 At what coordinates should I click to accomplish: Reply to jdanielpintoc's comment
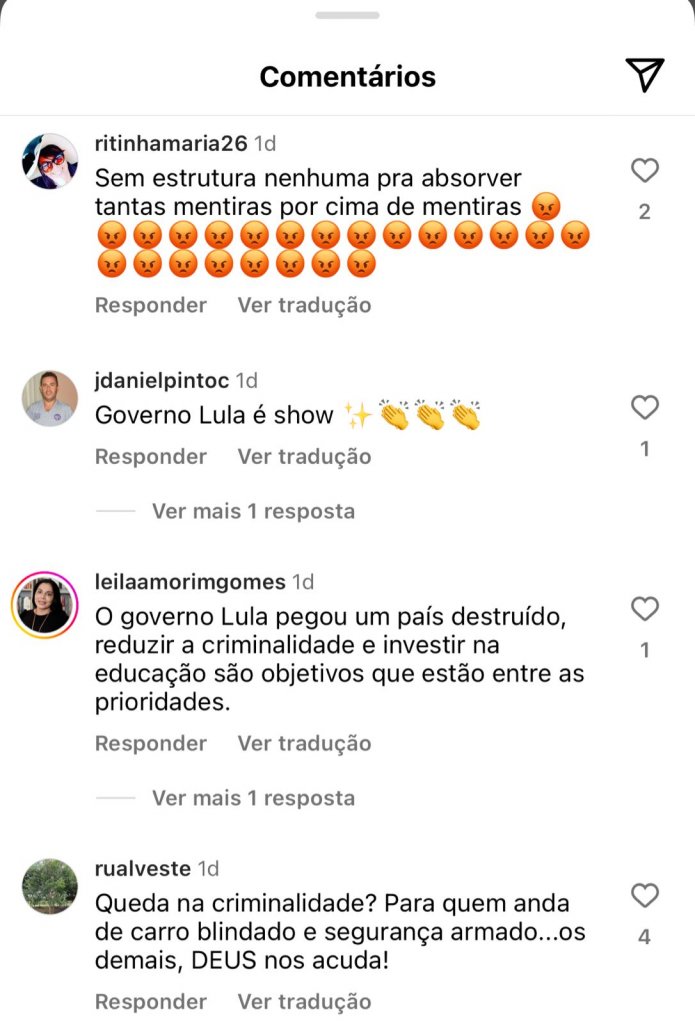tap(150, 456)
